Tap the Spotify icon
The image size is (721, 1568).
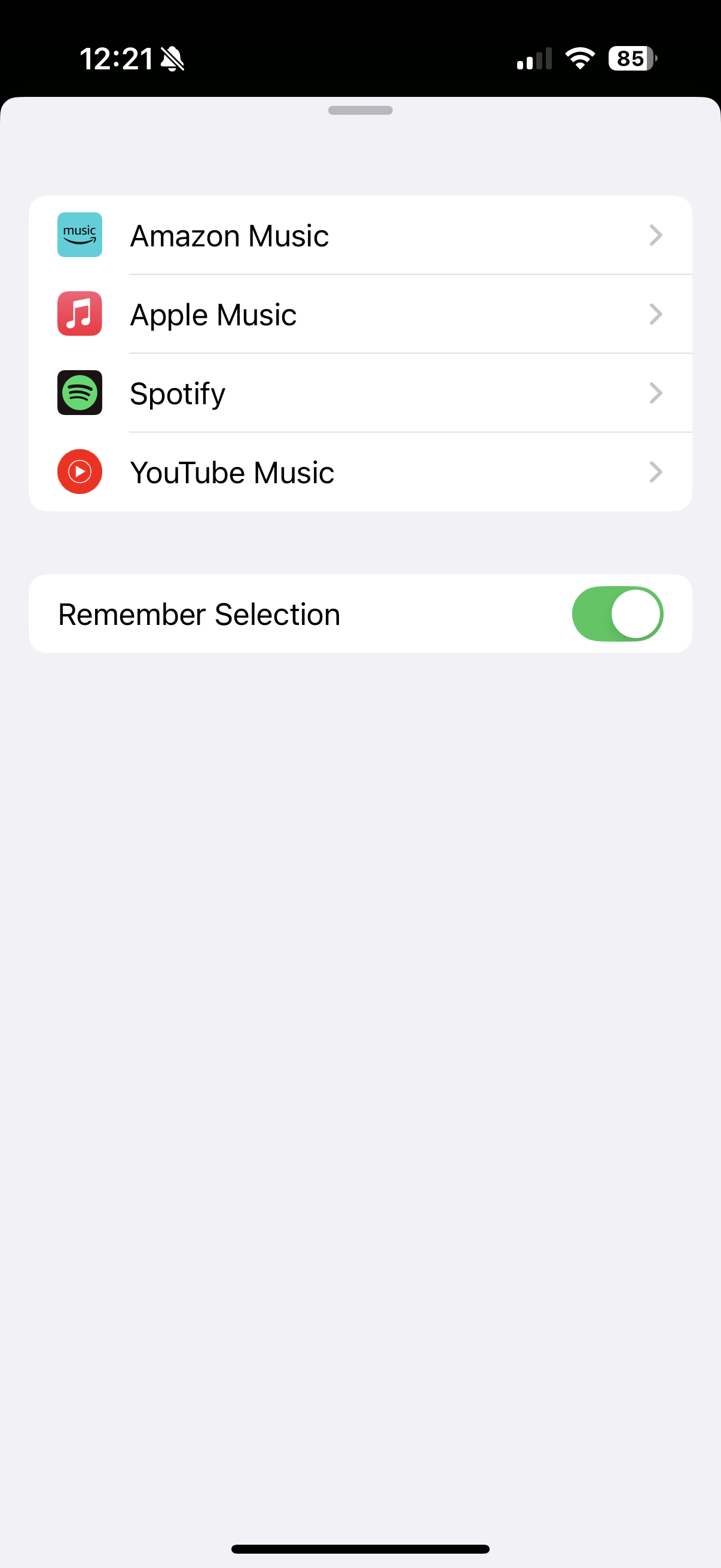coord(79,393)
